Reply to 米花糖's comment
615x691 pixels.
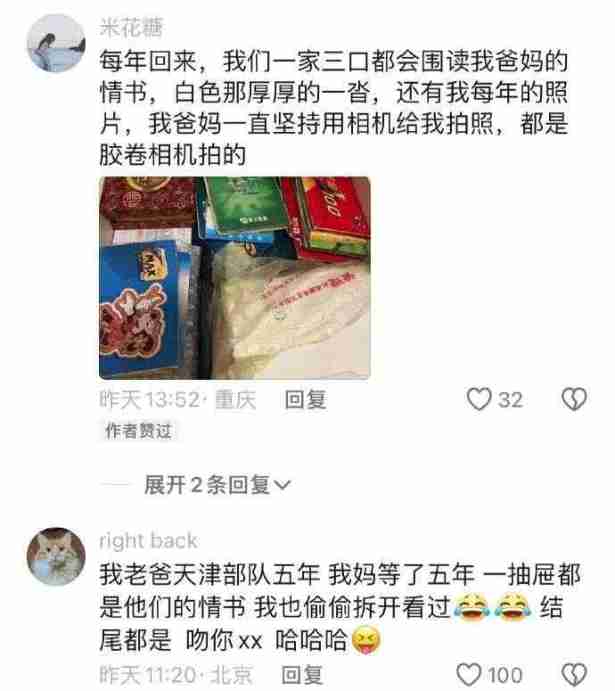point(305,400)
